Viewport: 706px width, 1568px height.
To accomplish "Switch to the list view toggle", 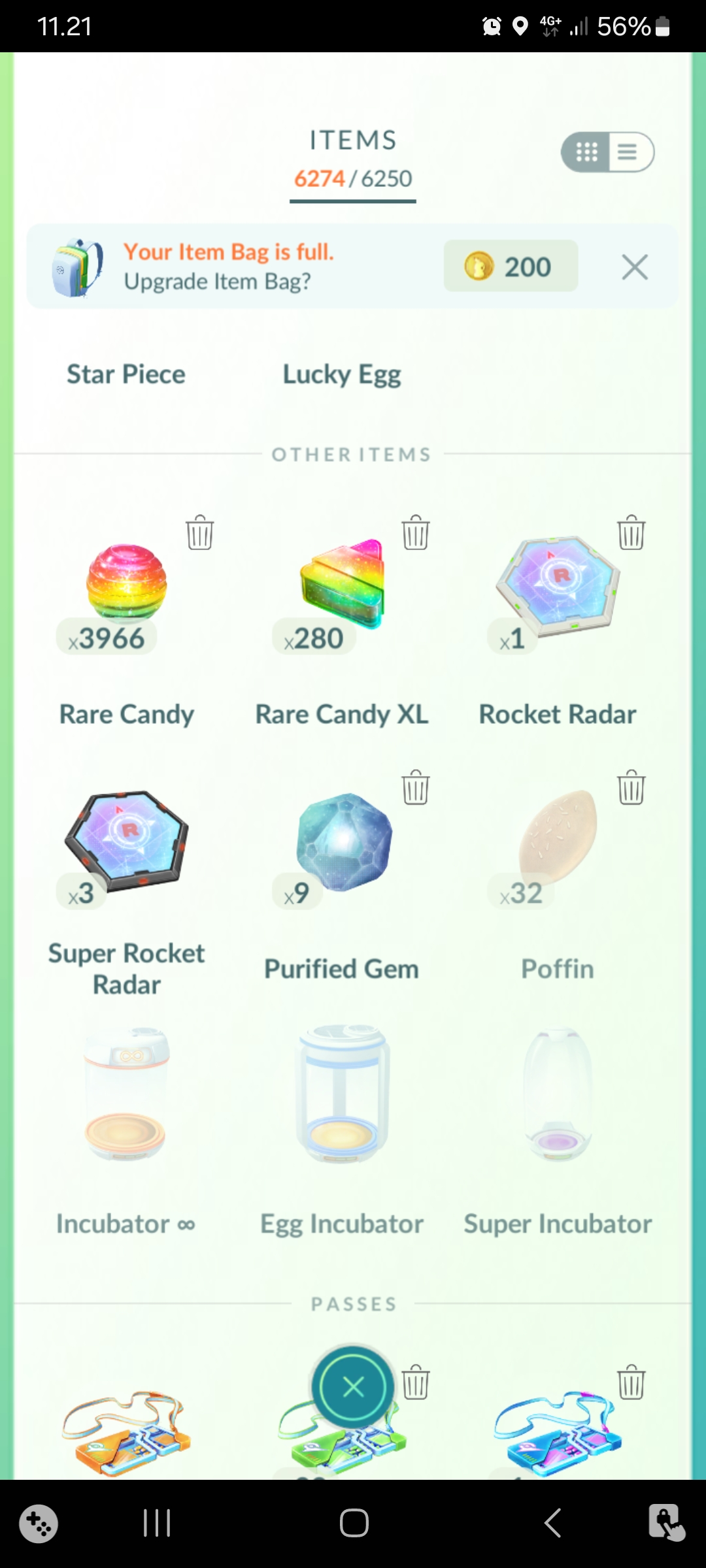I will [629, 153].
